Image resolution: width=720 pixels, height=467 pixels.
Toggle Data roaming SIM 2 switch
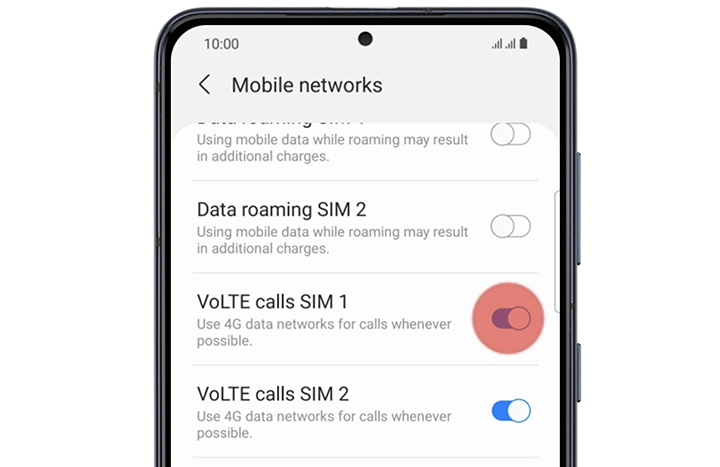pyautogui.click(x=510, y=226)
